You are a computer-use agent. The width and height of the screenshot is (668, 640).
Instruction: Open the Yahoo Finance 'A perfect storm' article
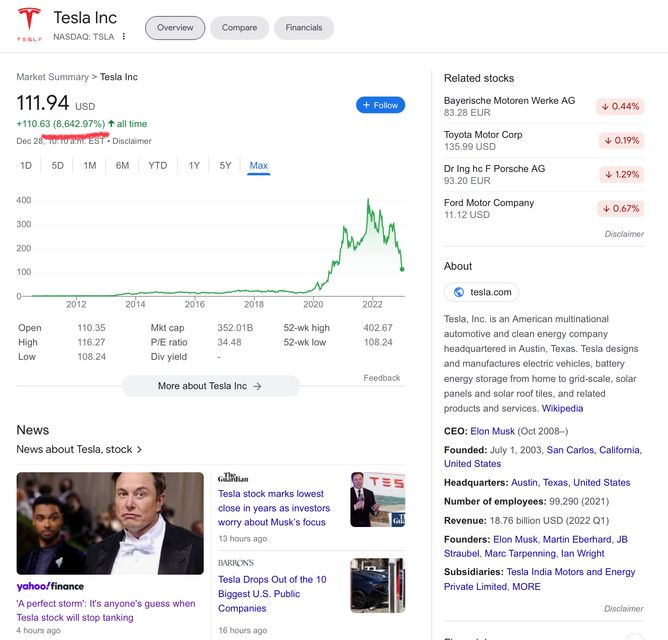click(106, 610)
